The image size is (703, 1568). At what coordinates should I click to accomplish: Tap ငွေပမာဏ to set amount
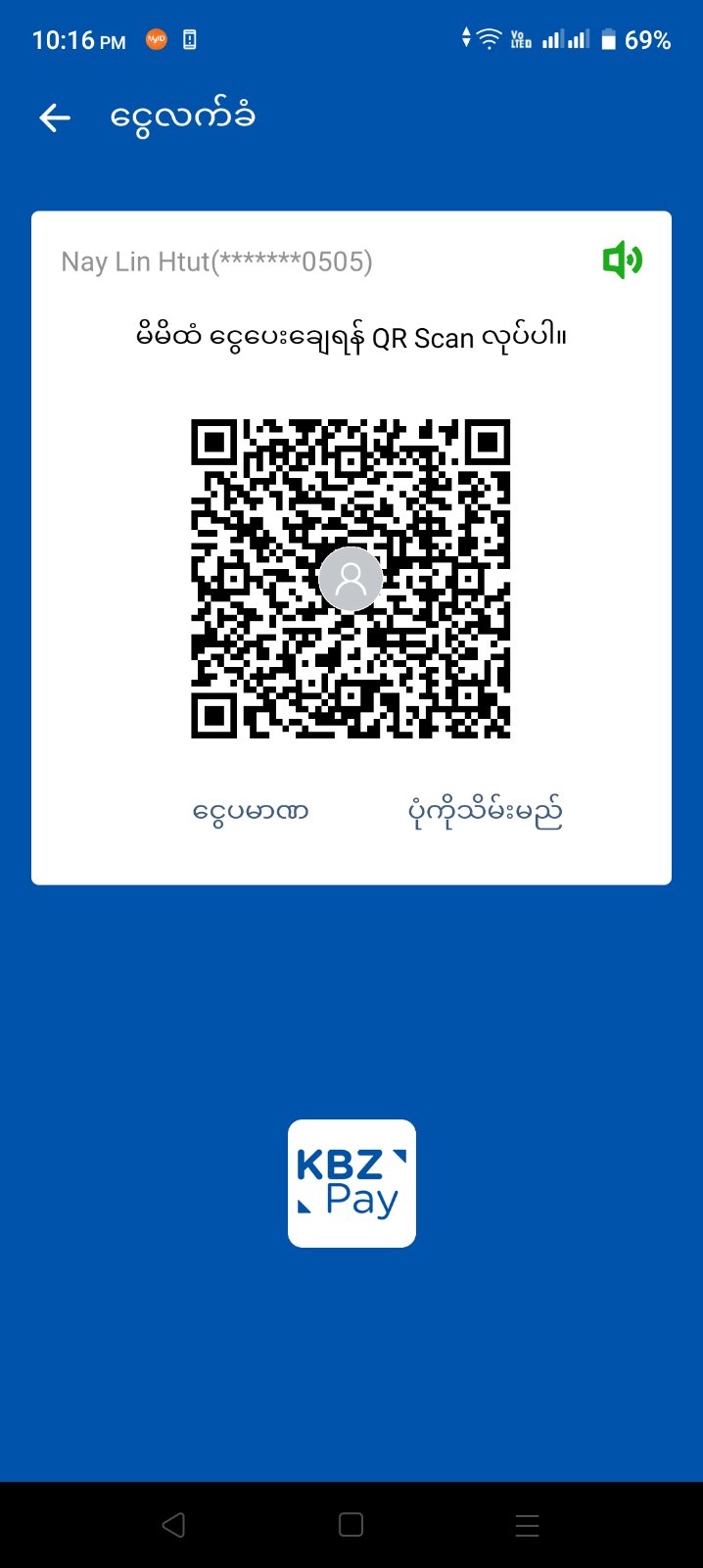point(251,812)
